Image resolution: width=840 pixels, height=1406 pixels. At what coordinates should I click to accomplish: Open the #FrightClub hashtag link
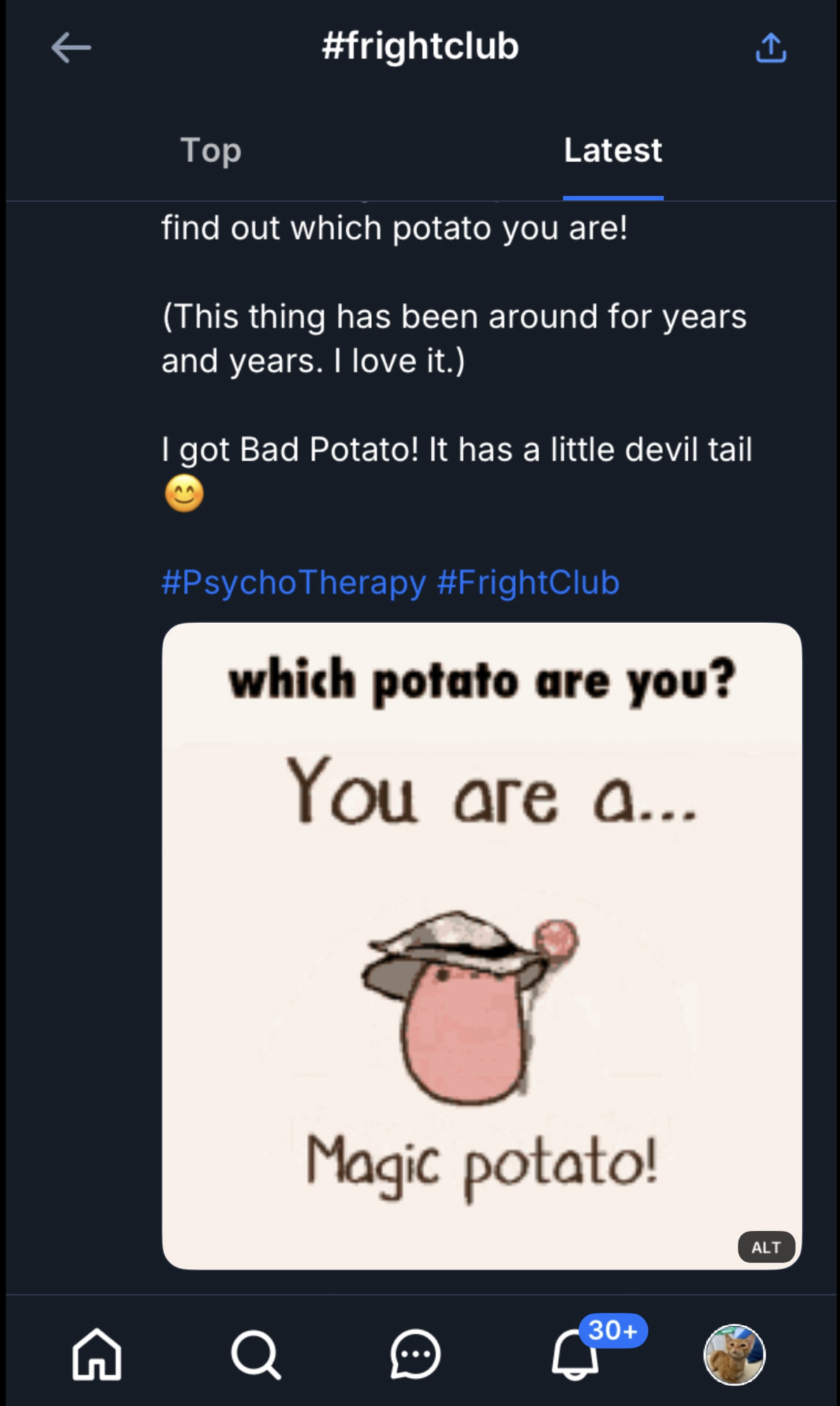click(529, 583)
